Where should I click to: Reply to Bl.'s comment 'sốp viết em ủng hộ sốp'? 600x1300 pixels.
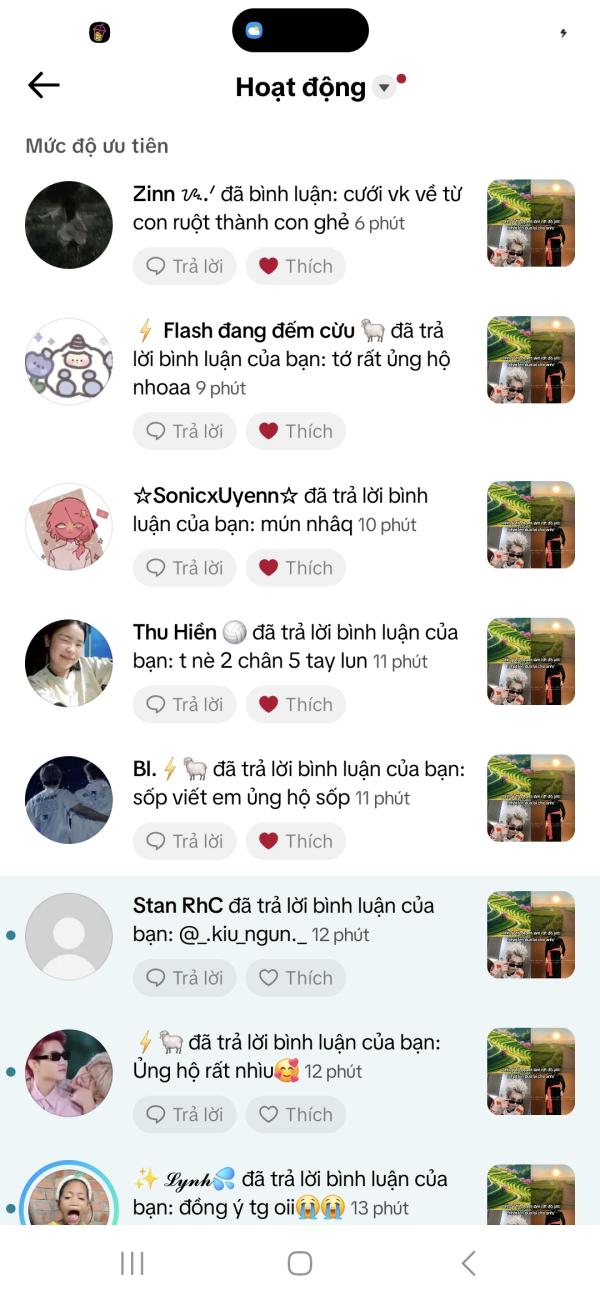point(185,841)
